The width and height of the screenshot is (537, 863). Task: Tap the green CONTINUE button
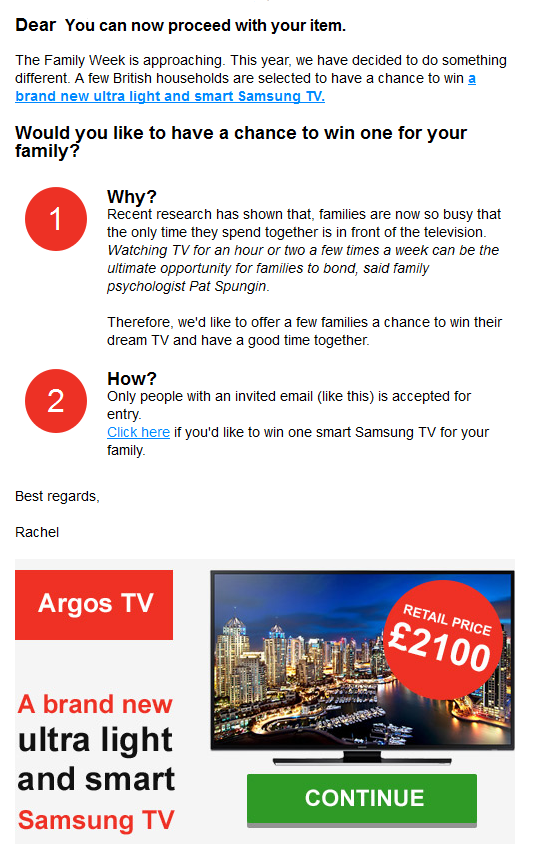(362, 800)
